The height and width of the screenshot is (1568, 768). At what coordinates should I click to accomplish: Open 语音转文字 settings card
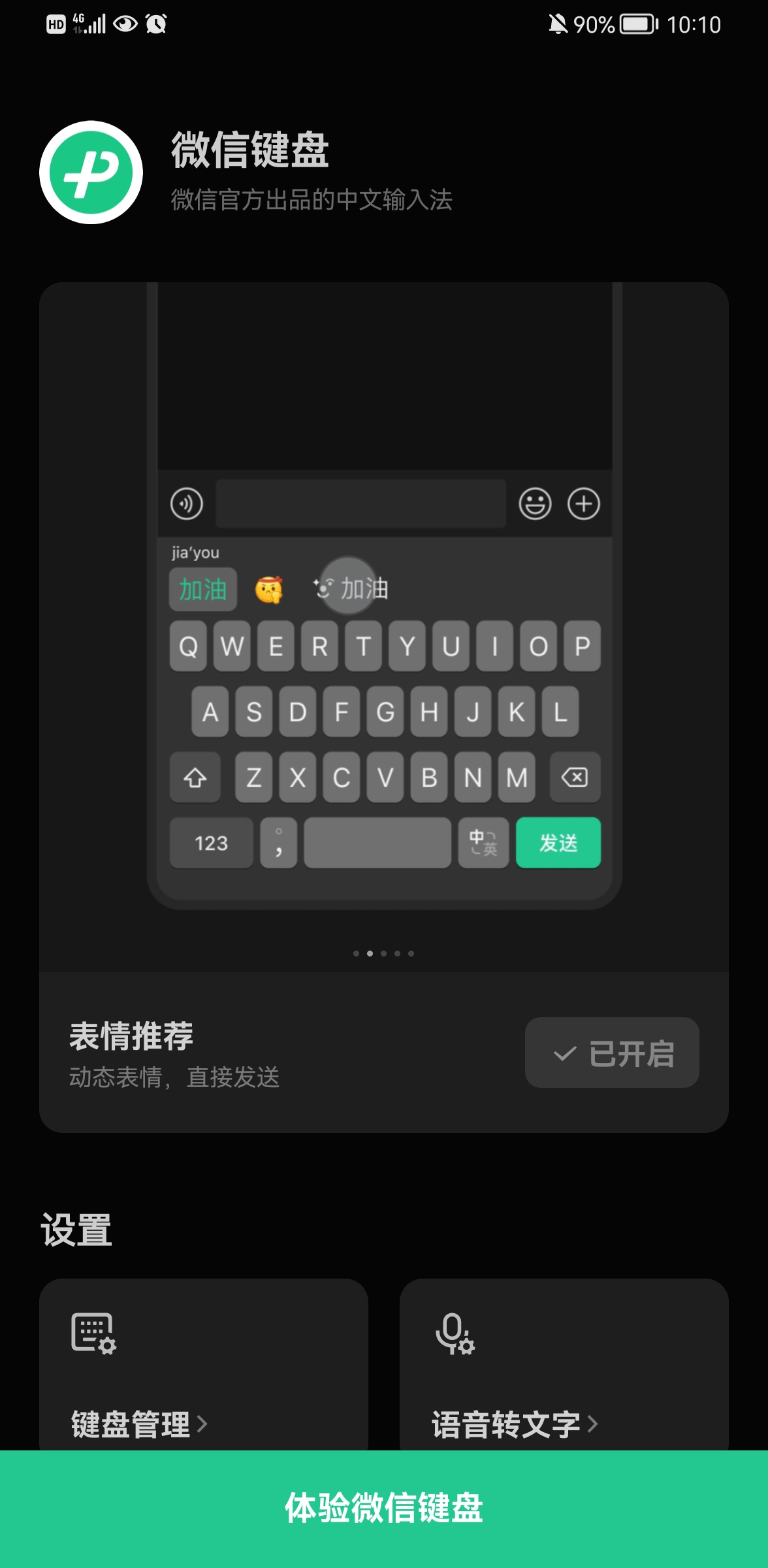point(564,1365)
